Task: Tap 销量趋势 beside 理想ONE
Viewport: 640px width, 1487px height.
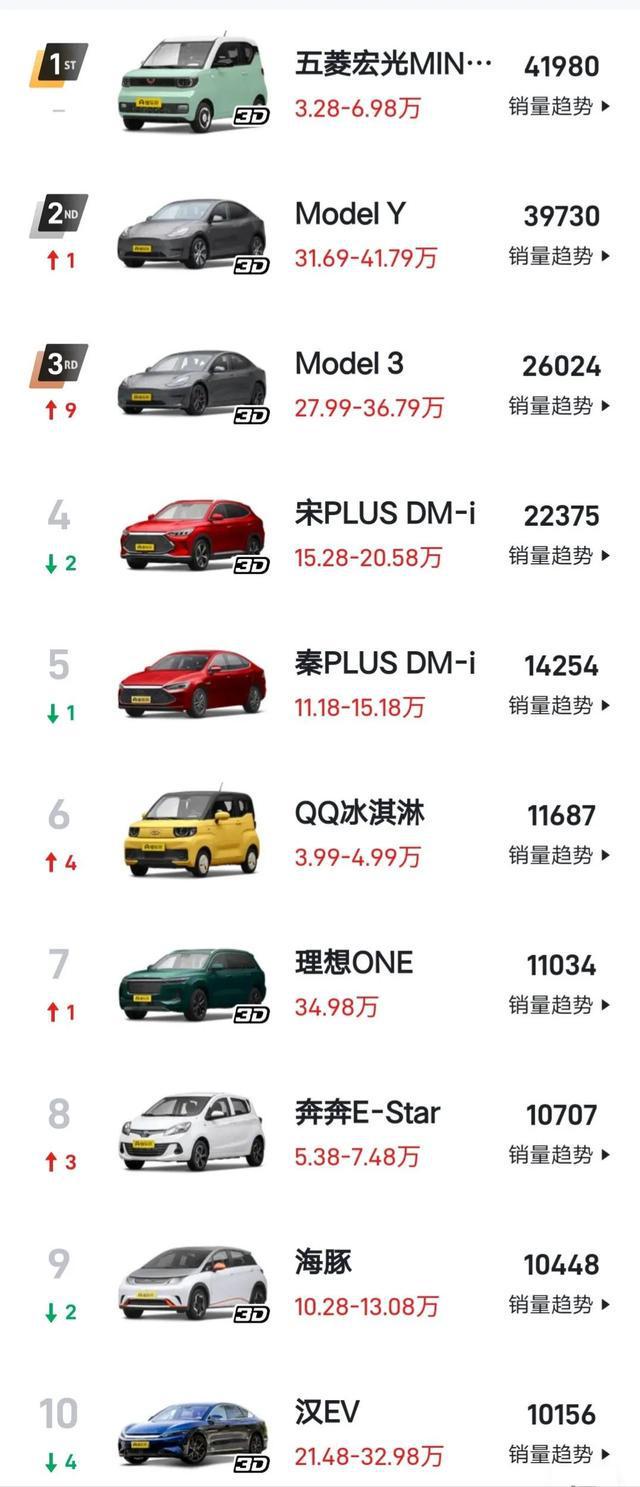Action: click(559, 1006)
